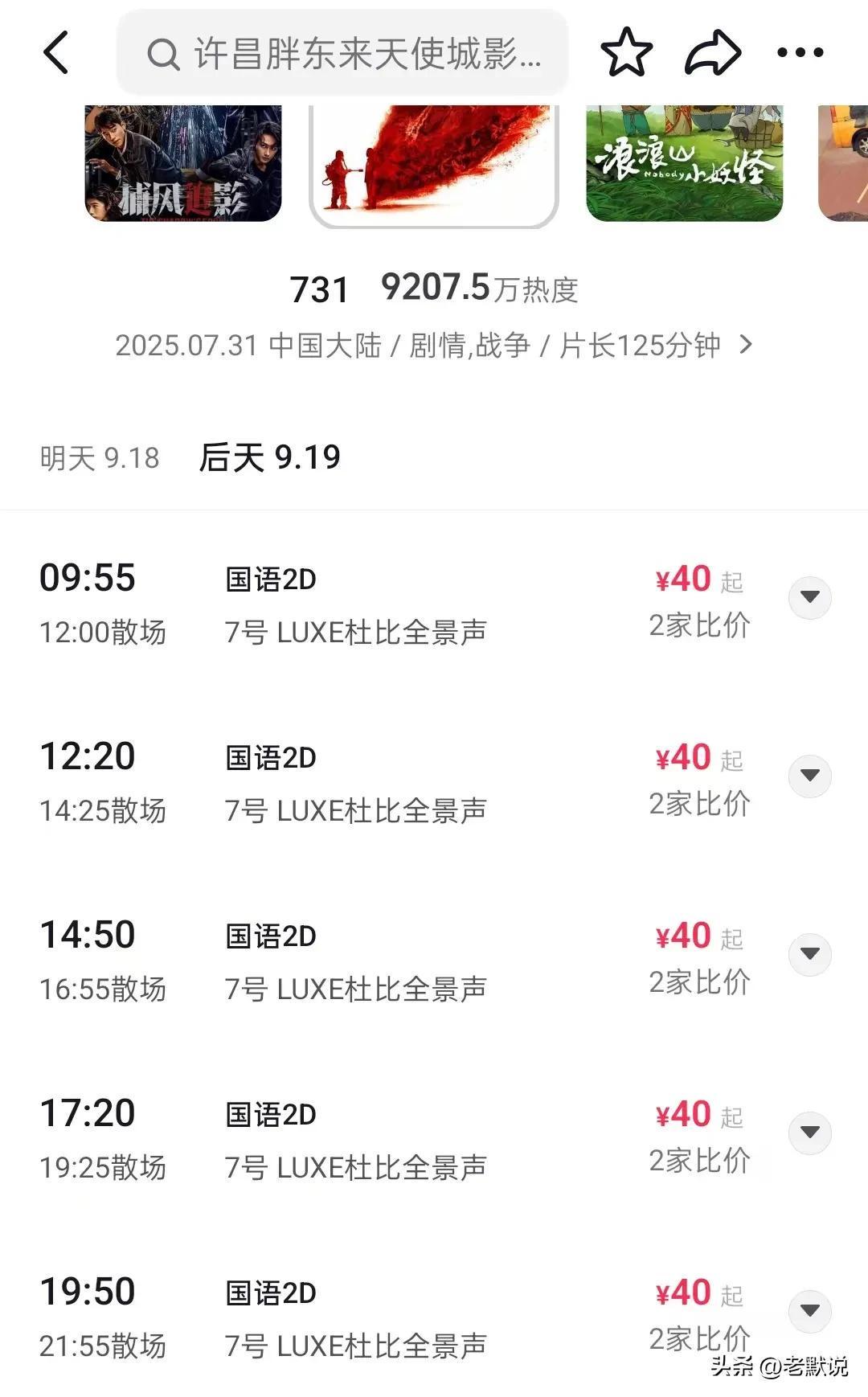Open the 09:55 国语2D showtime row
Viewport: 868px width, 1397px height.
[x=434, y=604]
